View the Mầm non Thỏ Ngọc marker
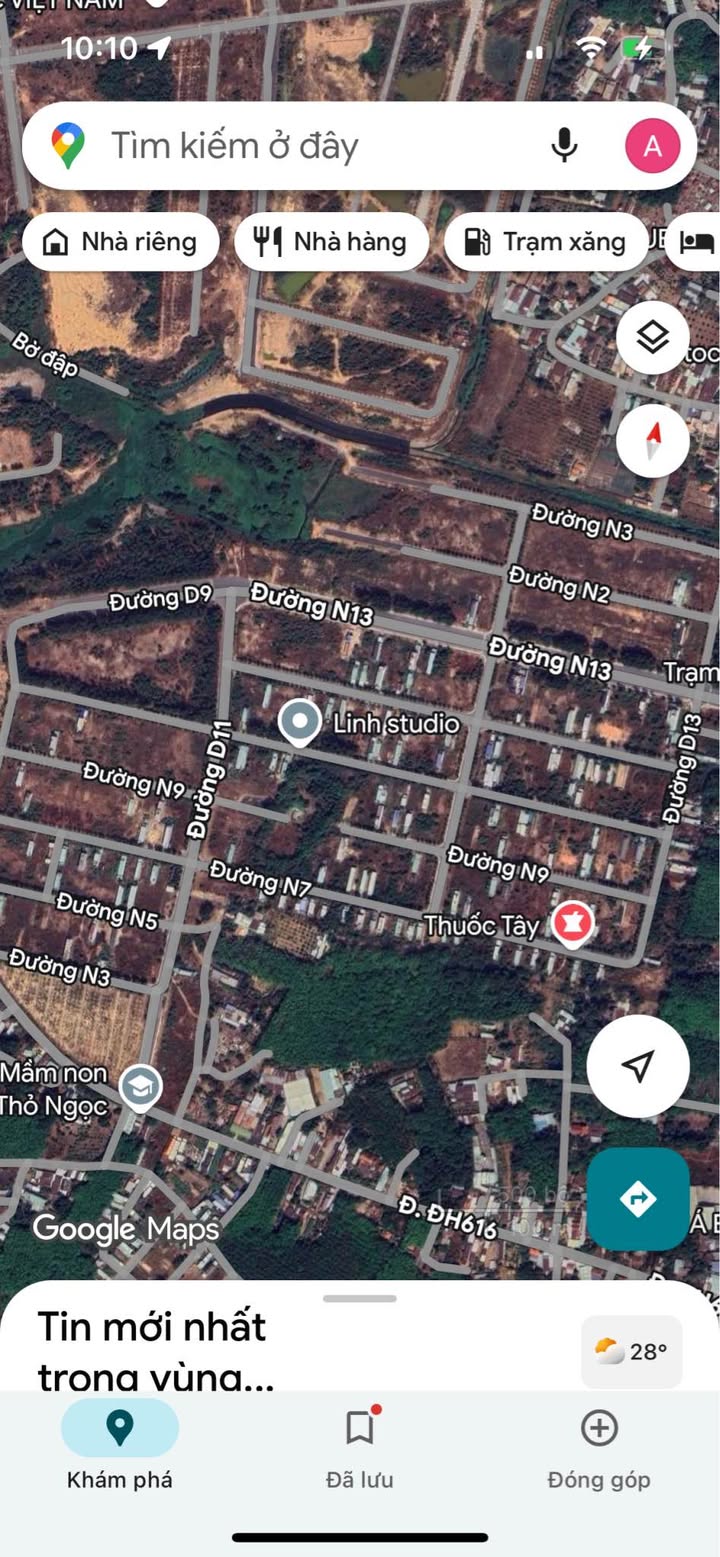Screen dimensions: 720x1557 [141, 1087]
